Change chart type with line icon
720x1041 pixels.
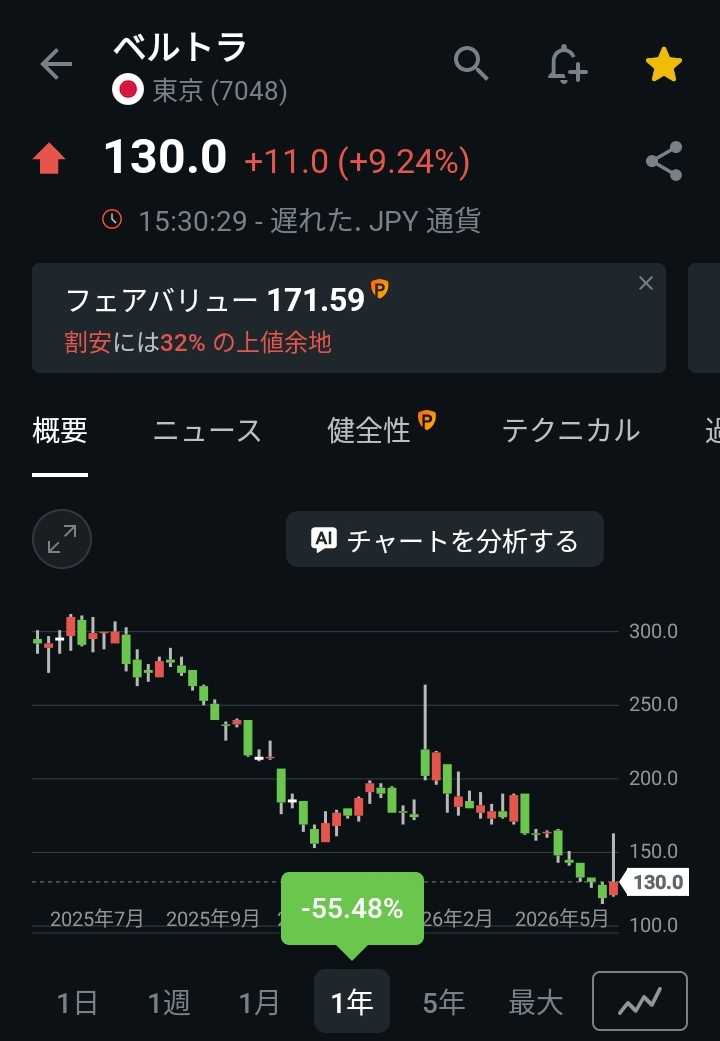click(x=640, y=1001)
